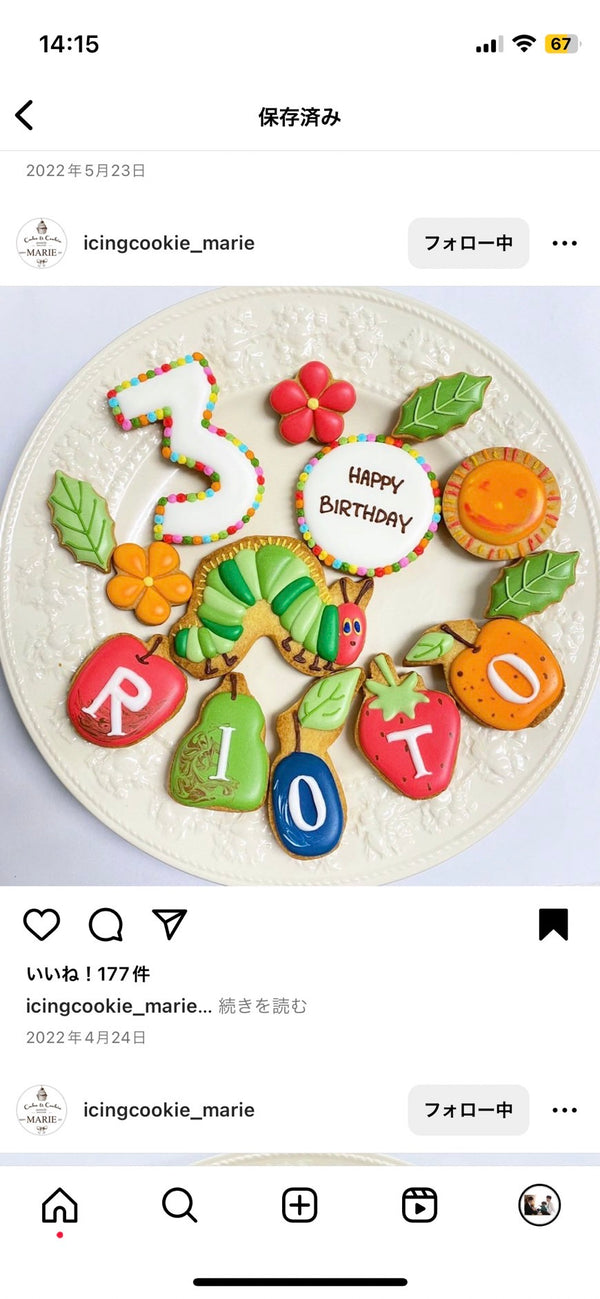Viewport: 600px width, 1299px height.
Task: Remove bookmark from the cookie post
Action: [553, 925]
